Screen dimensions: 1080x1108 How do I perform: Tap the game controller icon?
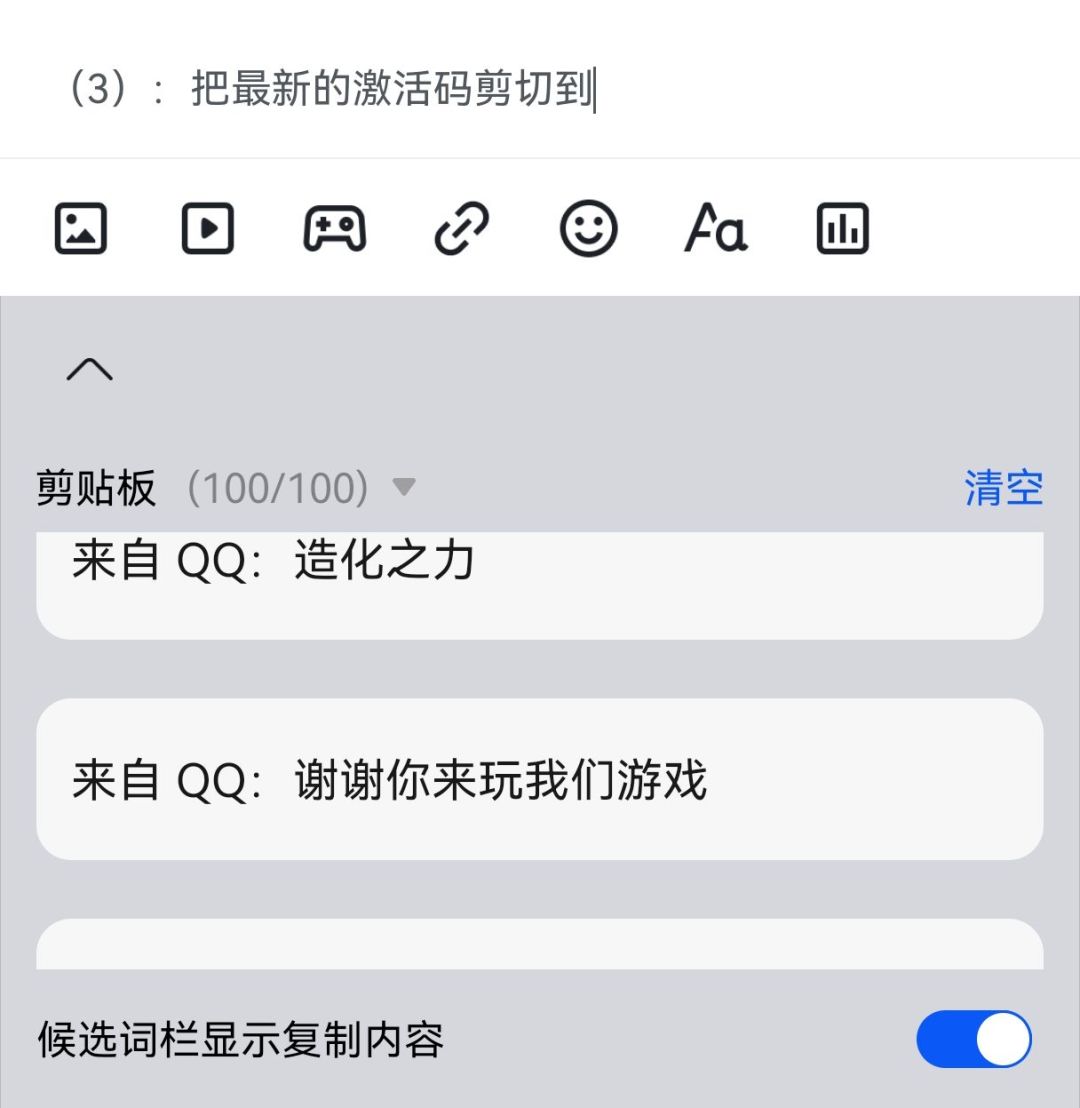pyautogui.click(x=335, y=228)
